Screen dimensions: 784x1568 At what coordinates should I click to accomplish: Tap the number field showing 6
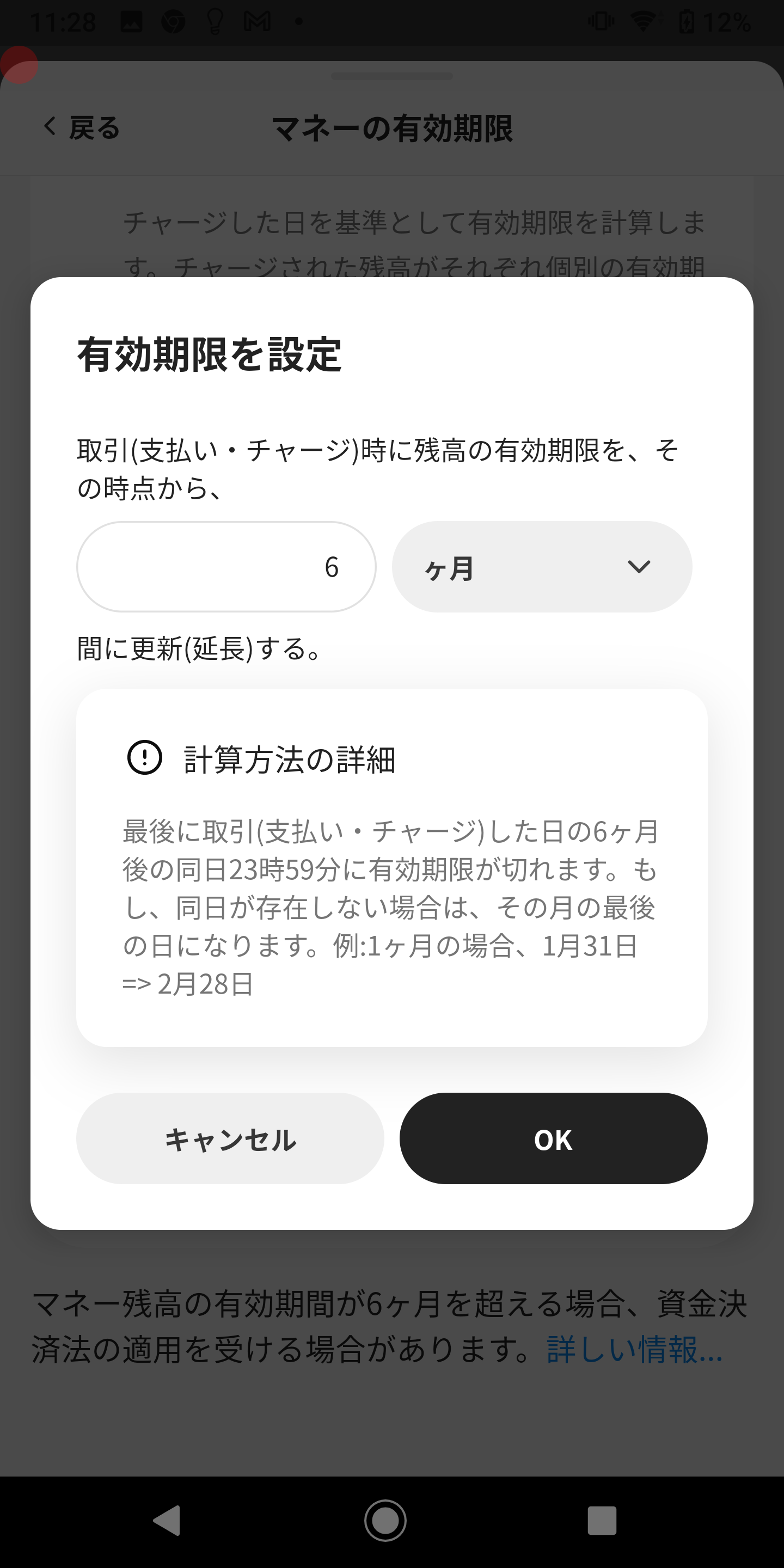coord(226,567)
